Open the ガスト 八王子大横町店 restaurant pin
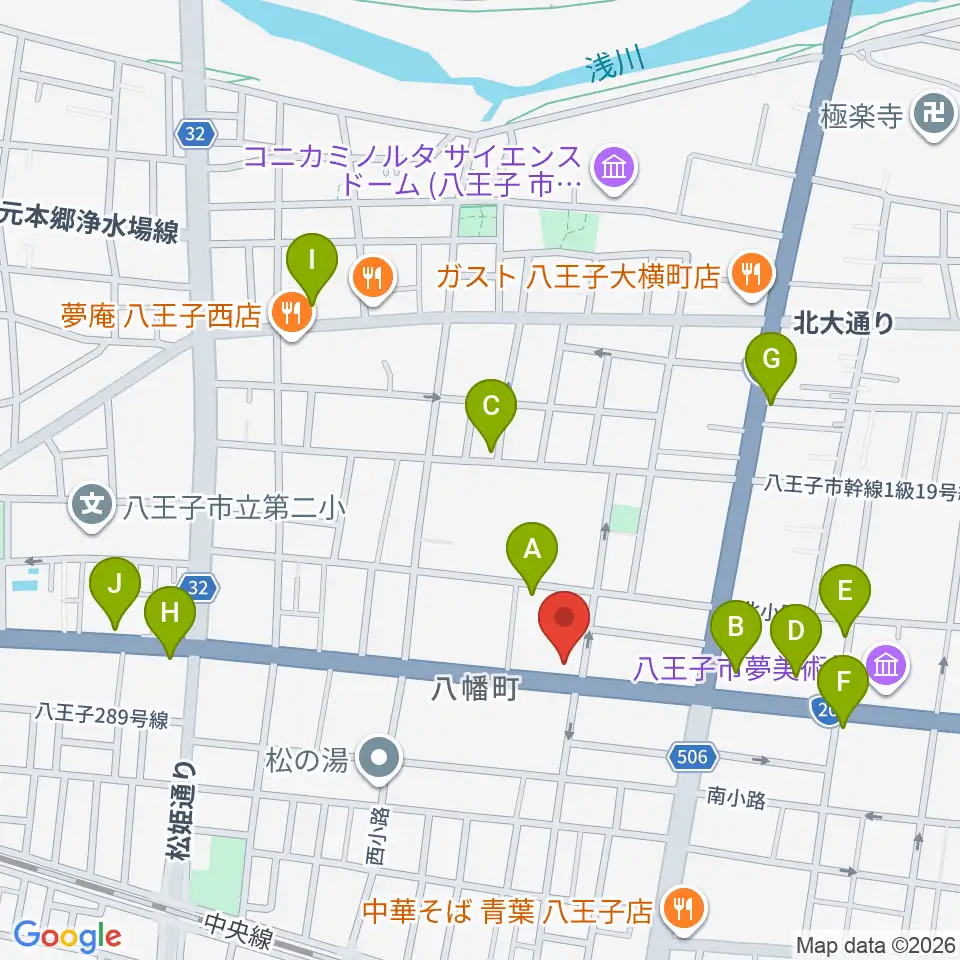 [752, 275]
